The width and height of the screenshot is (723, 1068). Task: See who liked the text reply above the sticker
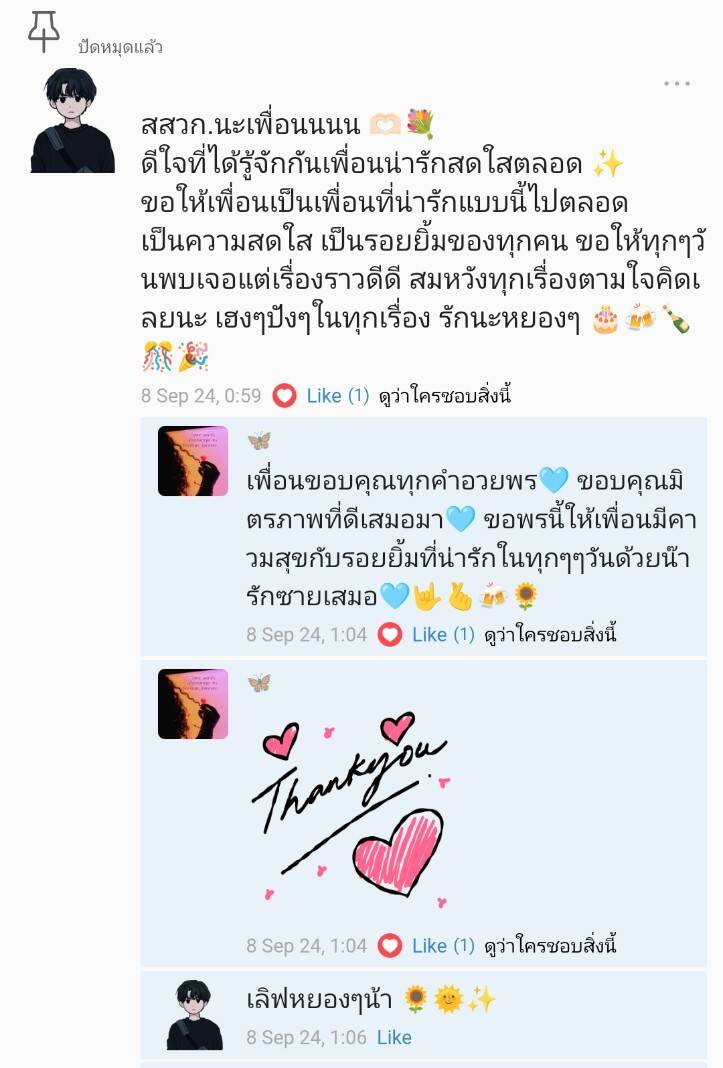tap(550, 634)
